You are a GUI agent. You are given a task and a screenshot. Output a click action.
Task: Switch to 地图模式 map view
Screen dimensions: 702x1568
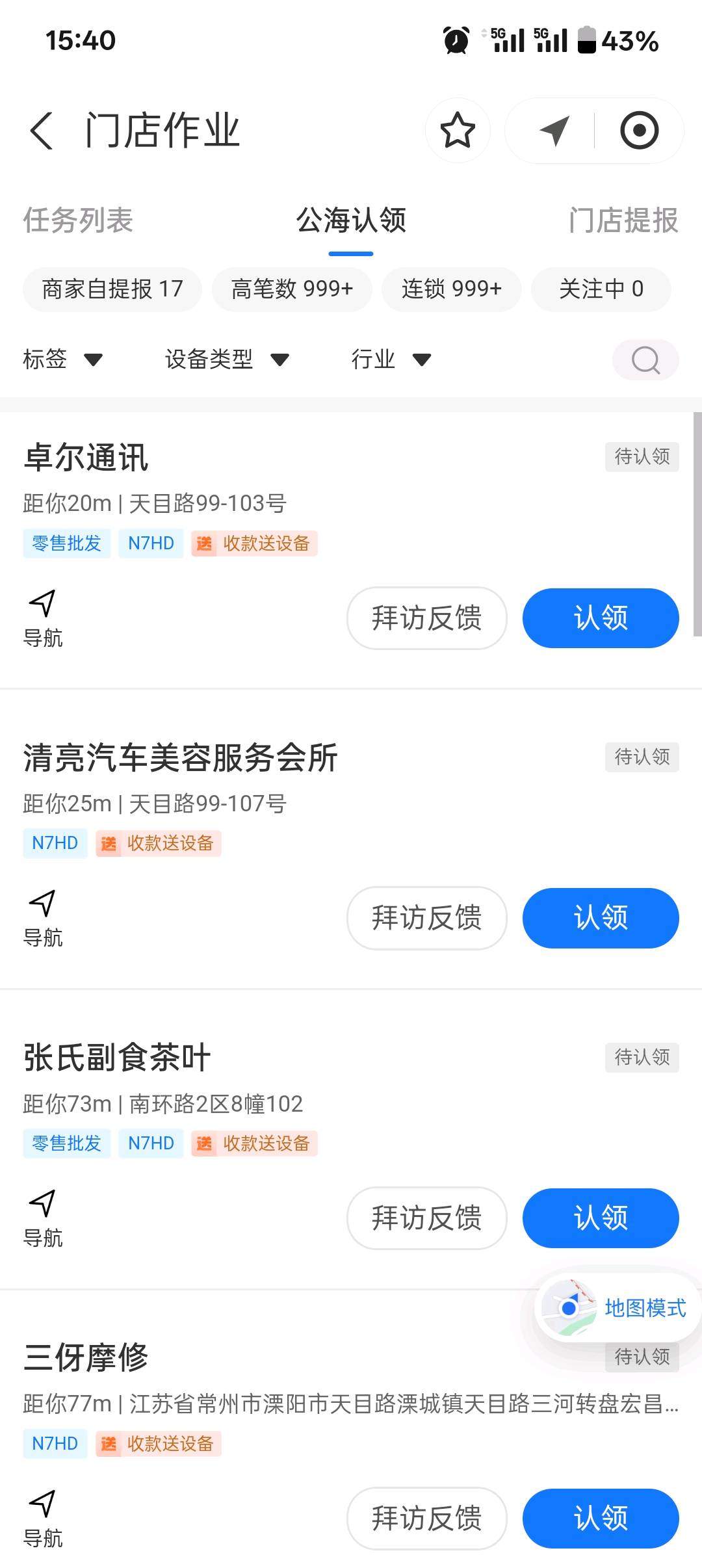(x=617, y=1307)
